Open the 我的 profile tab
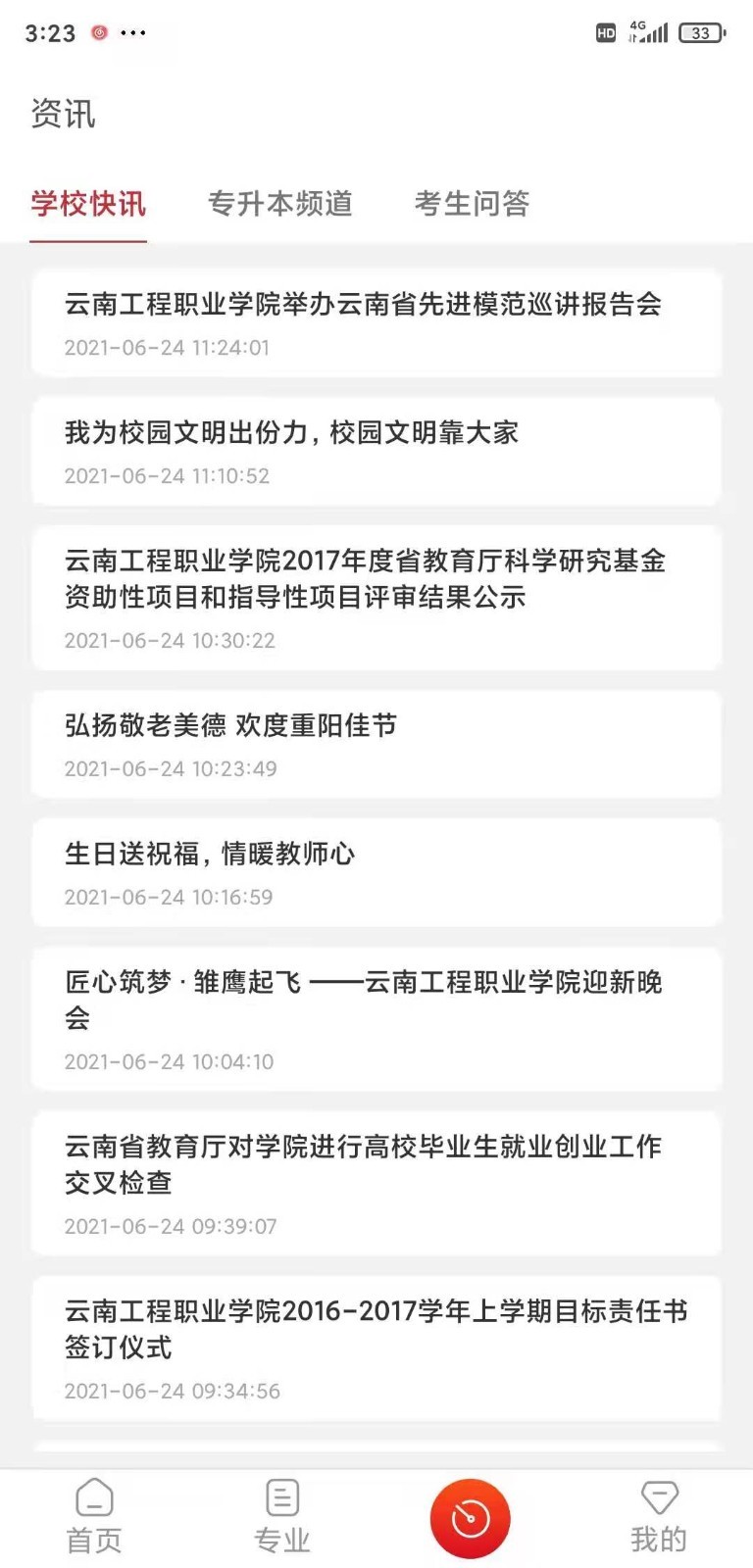 [659, 1517]
